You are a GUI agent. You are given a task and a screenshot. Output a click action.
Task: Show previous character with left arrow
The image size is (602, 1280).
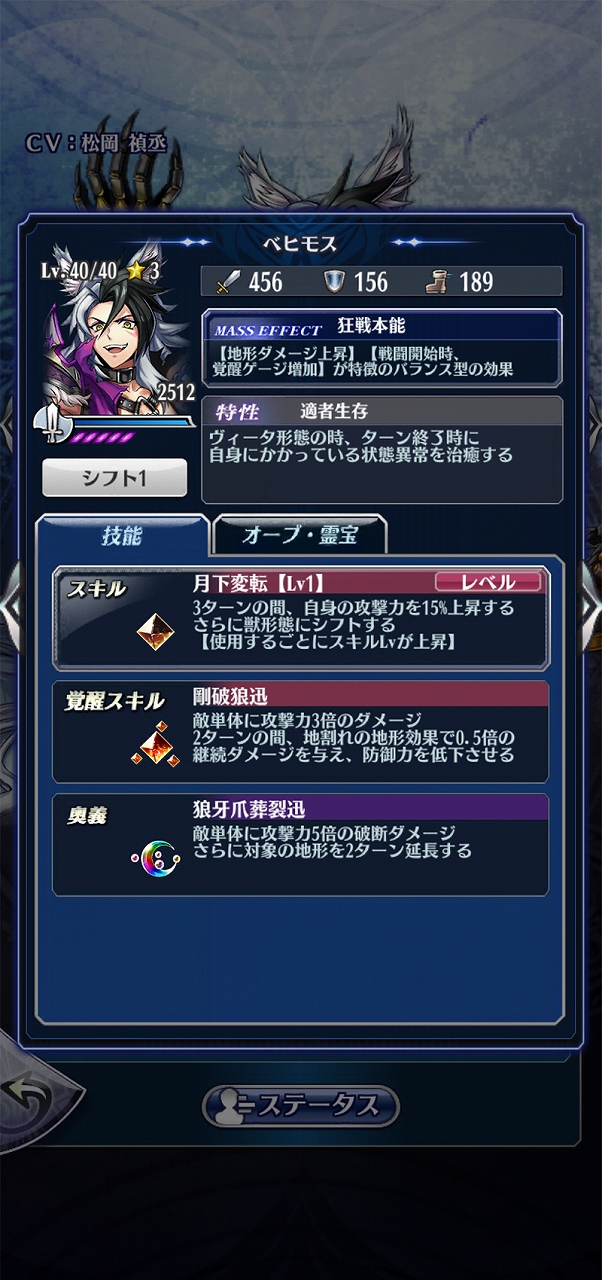(11, 606)
